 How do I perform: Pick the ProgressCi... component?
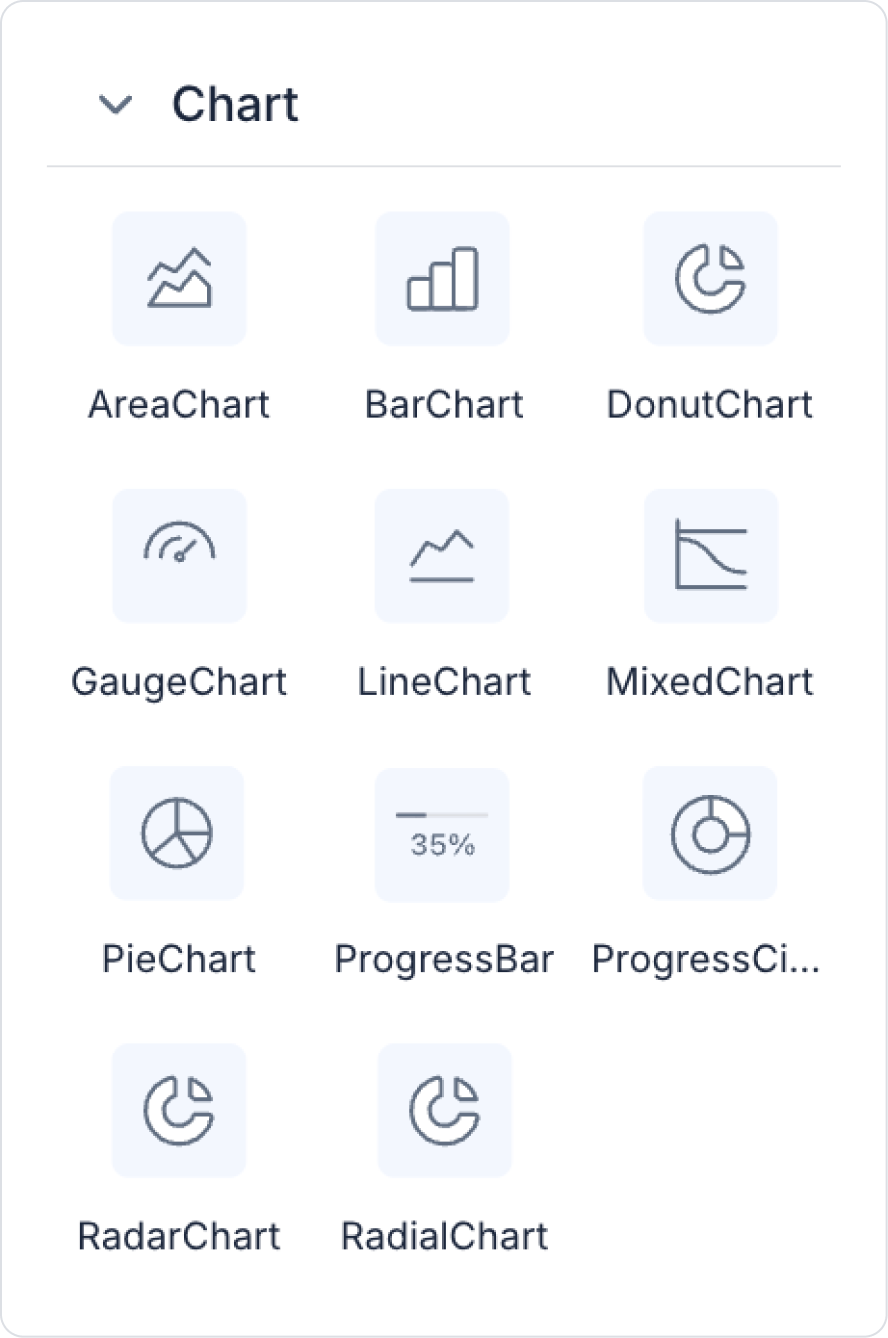coord(710,833)
